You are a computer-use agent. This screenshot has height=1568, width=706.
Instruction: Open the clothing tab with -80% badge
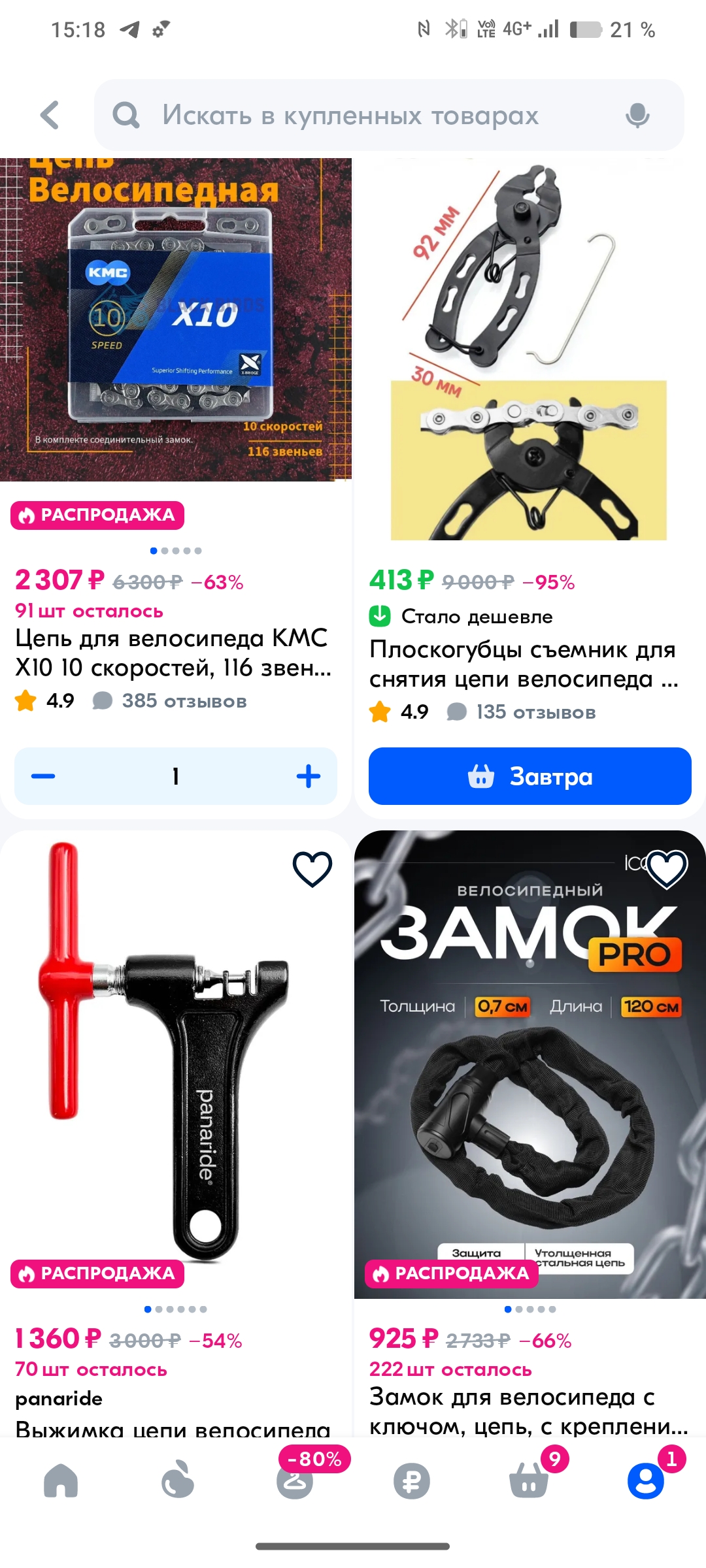pyautogui.click(x=295, y=1480)
